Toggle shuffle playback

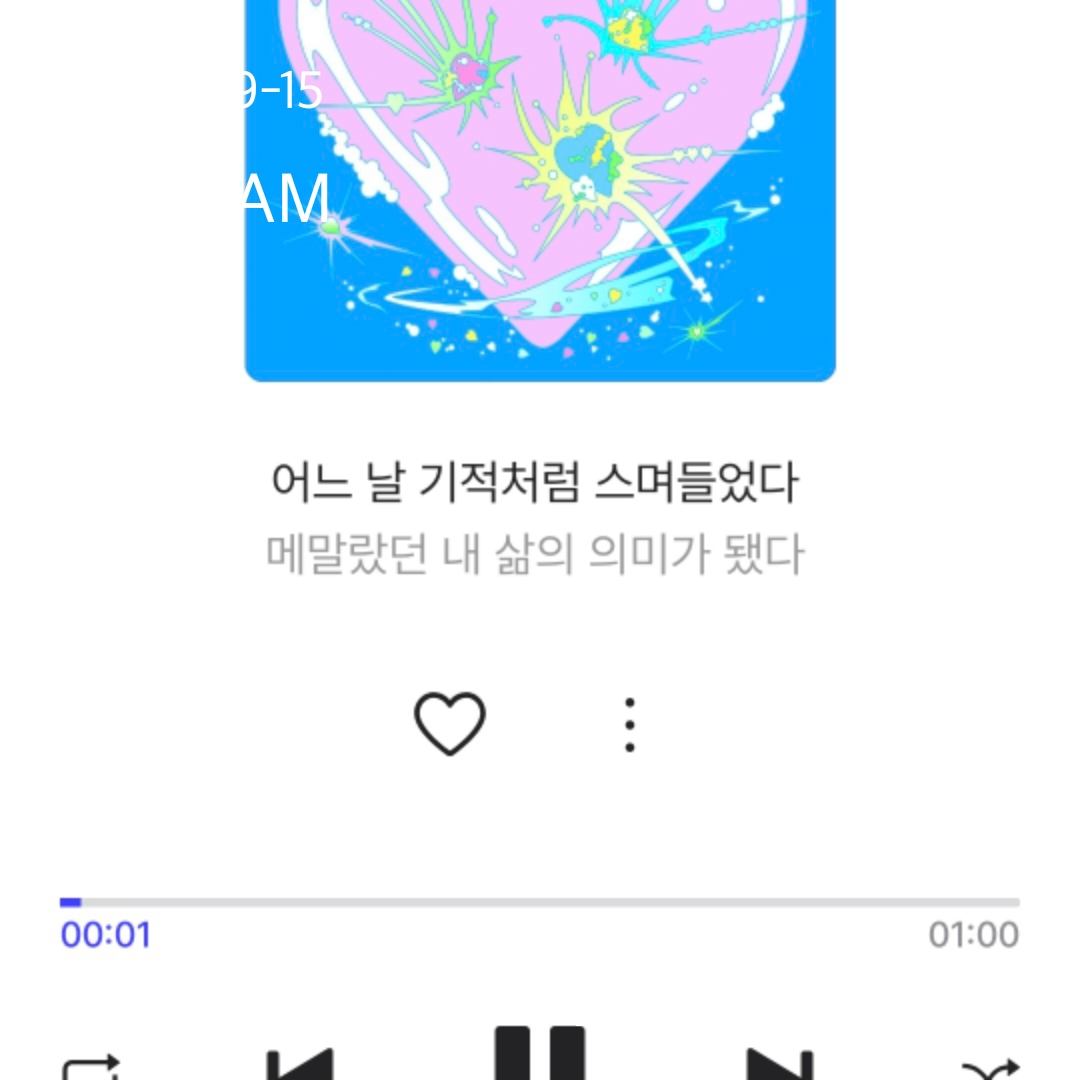pyautogui.click(x=989, y=1068)
